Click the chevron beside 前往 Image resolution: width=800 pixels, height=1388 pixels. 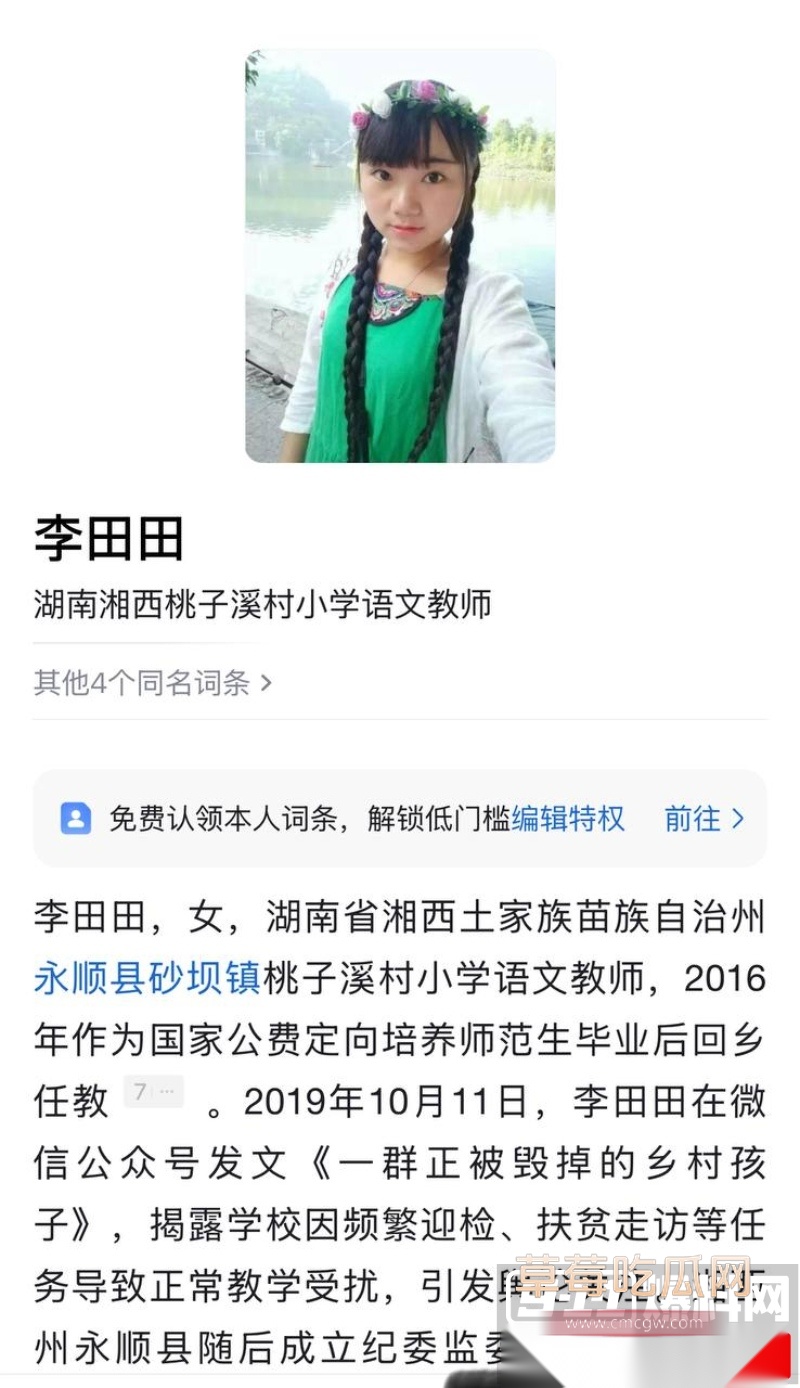(737, 819)
